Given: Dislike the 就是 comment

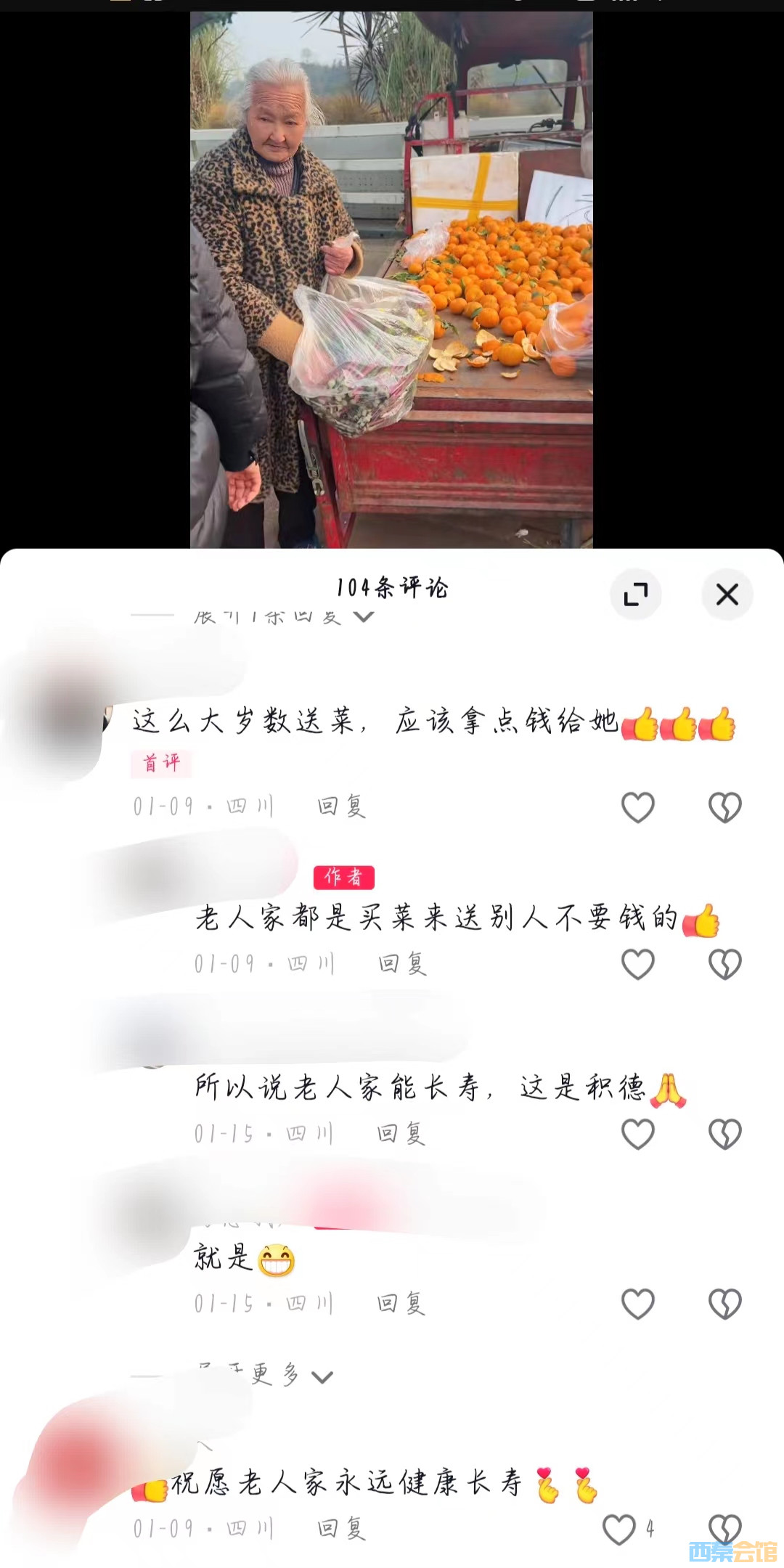Looking at the screenshot, I should (724, 1304).
